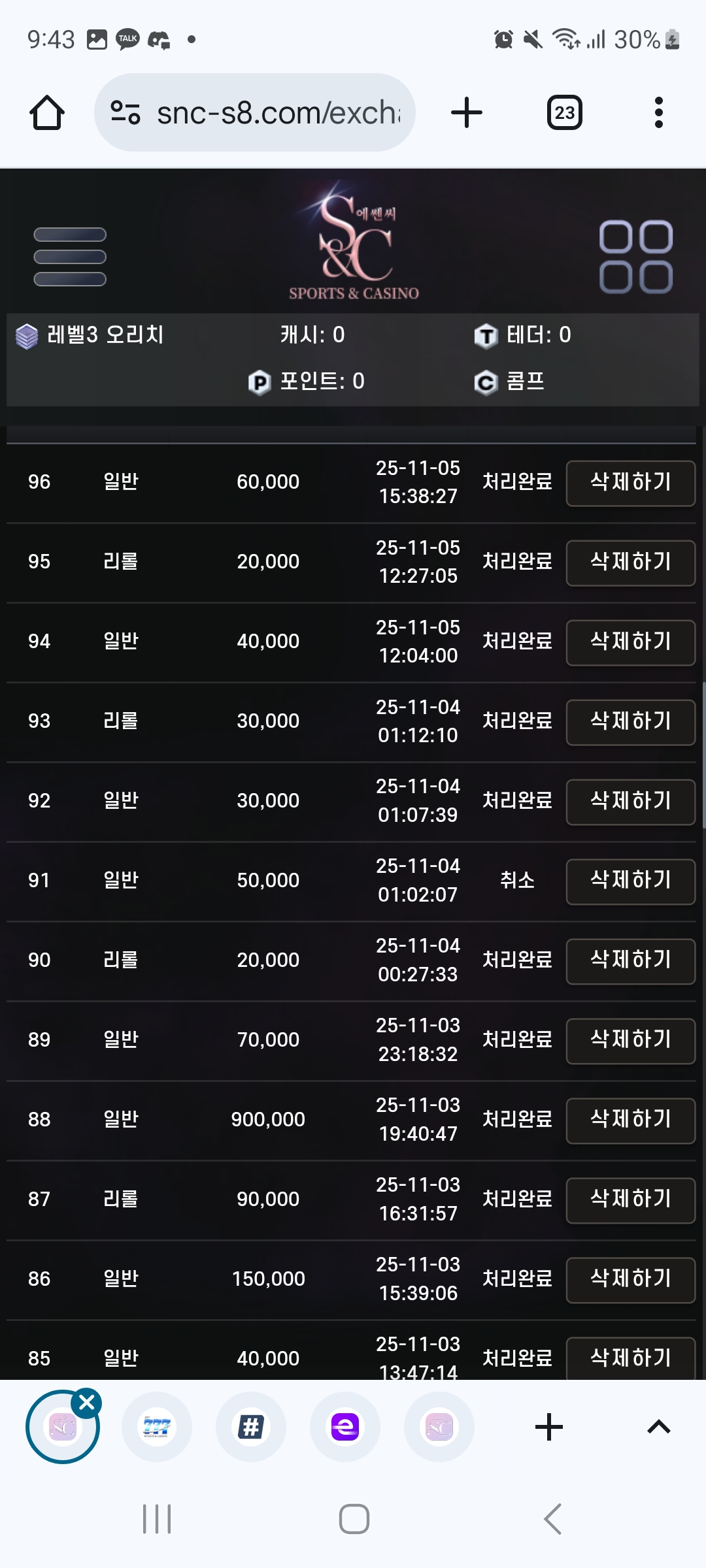Expand the bottom tab strip with the chevron
The image size is (706, 1568).
pyautogui.click(x=658, y=1427)
